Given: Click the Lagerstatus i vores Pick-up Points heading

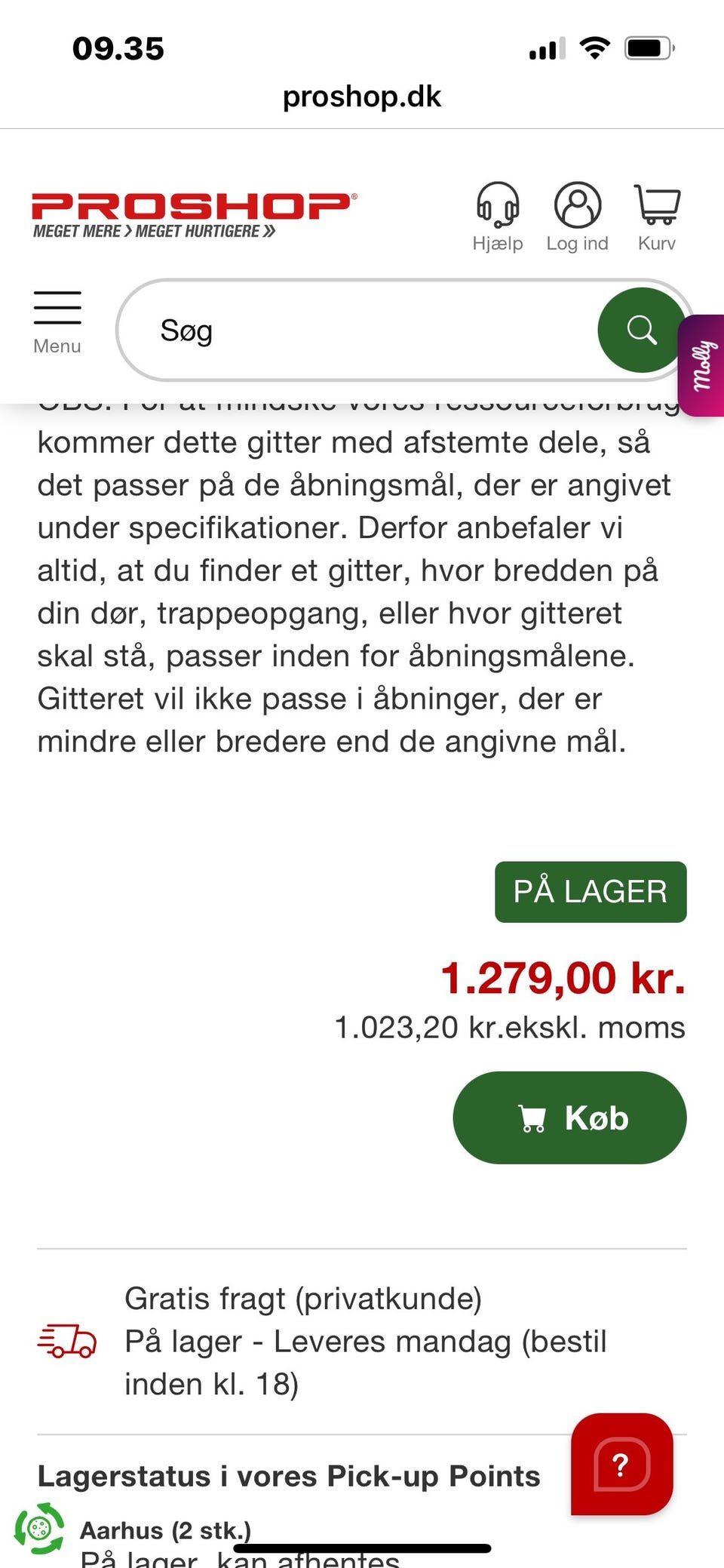Looking at the screenshot, I should [x=289, y=1476].
